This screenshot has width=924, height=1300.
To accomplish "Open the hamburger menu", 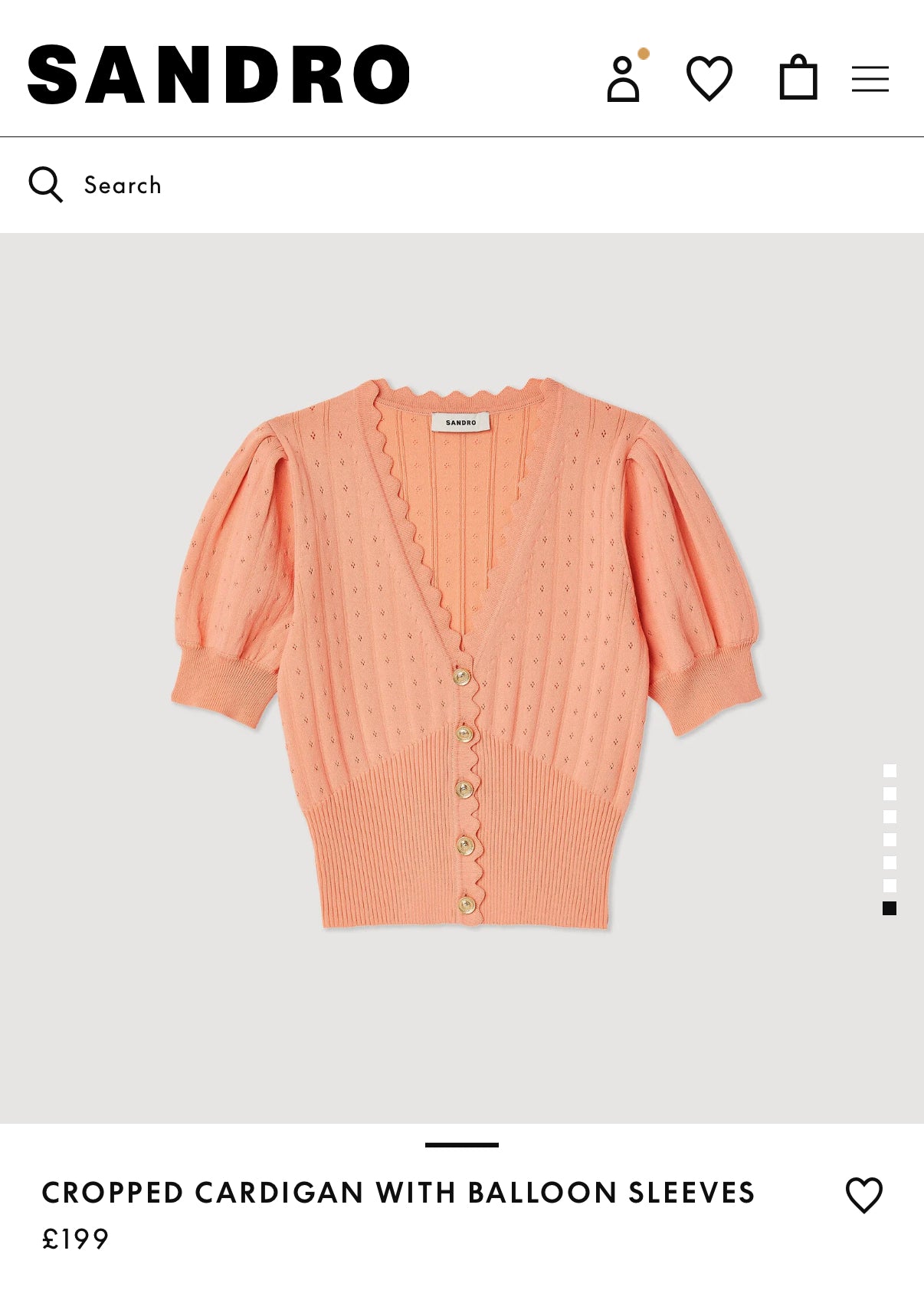I will point(870,79).
